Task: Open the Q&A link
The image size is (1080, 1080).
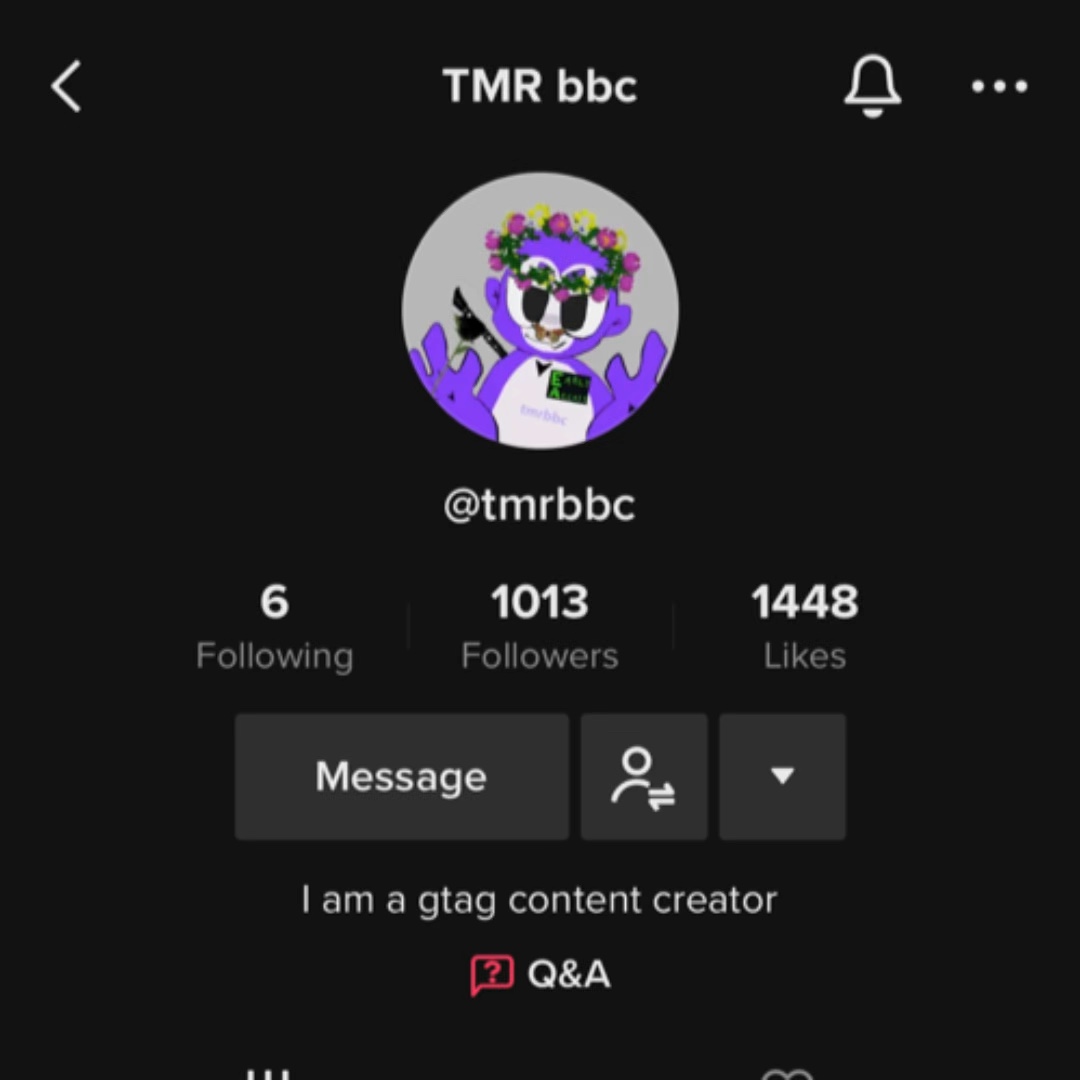Action: pos(541,974)
